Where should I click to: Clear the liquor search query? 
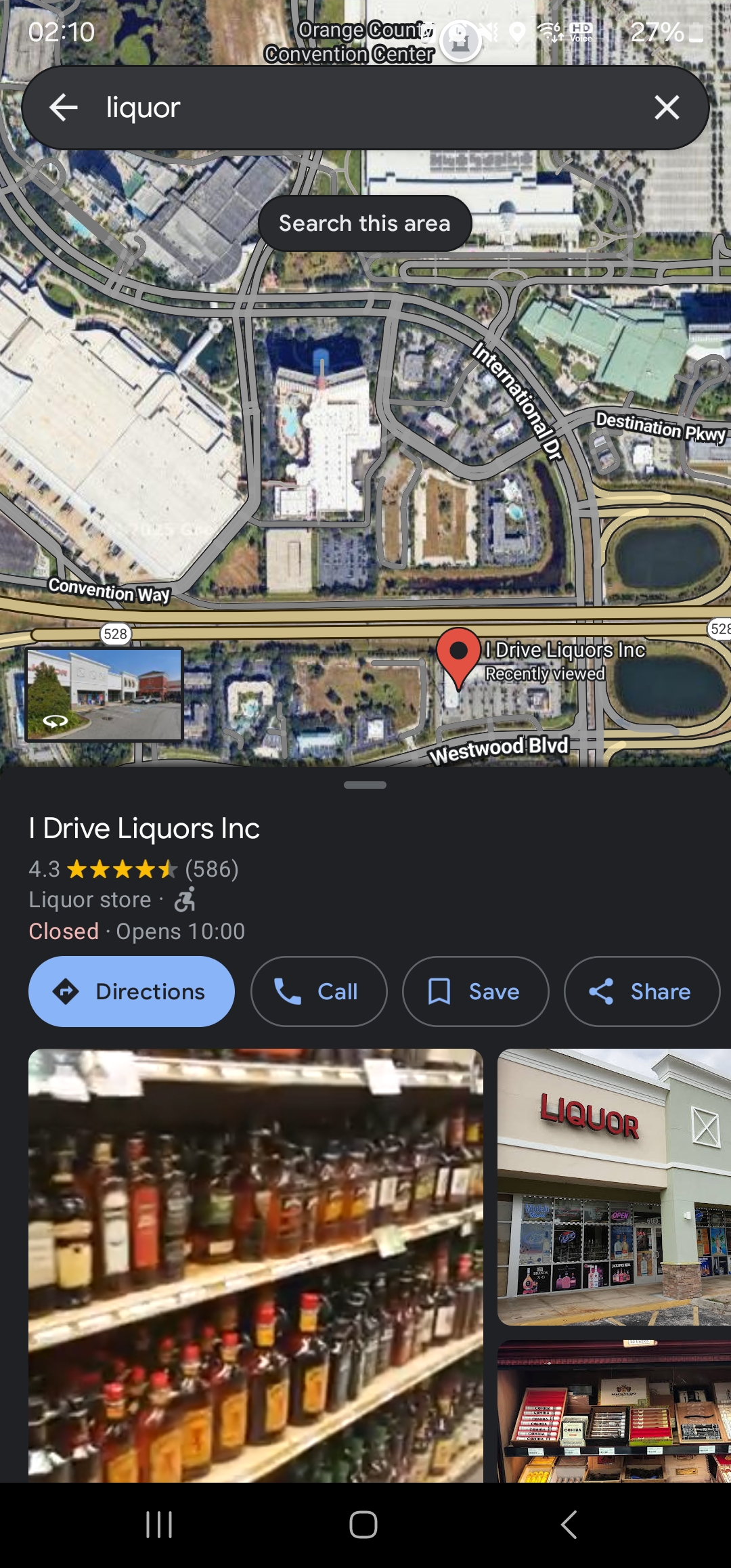[x=667, y=108]
